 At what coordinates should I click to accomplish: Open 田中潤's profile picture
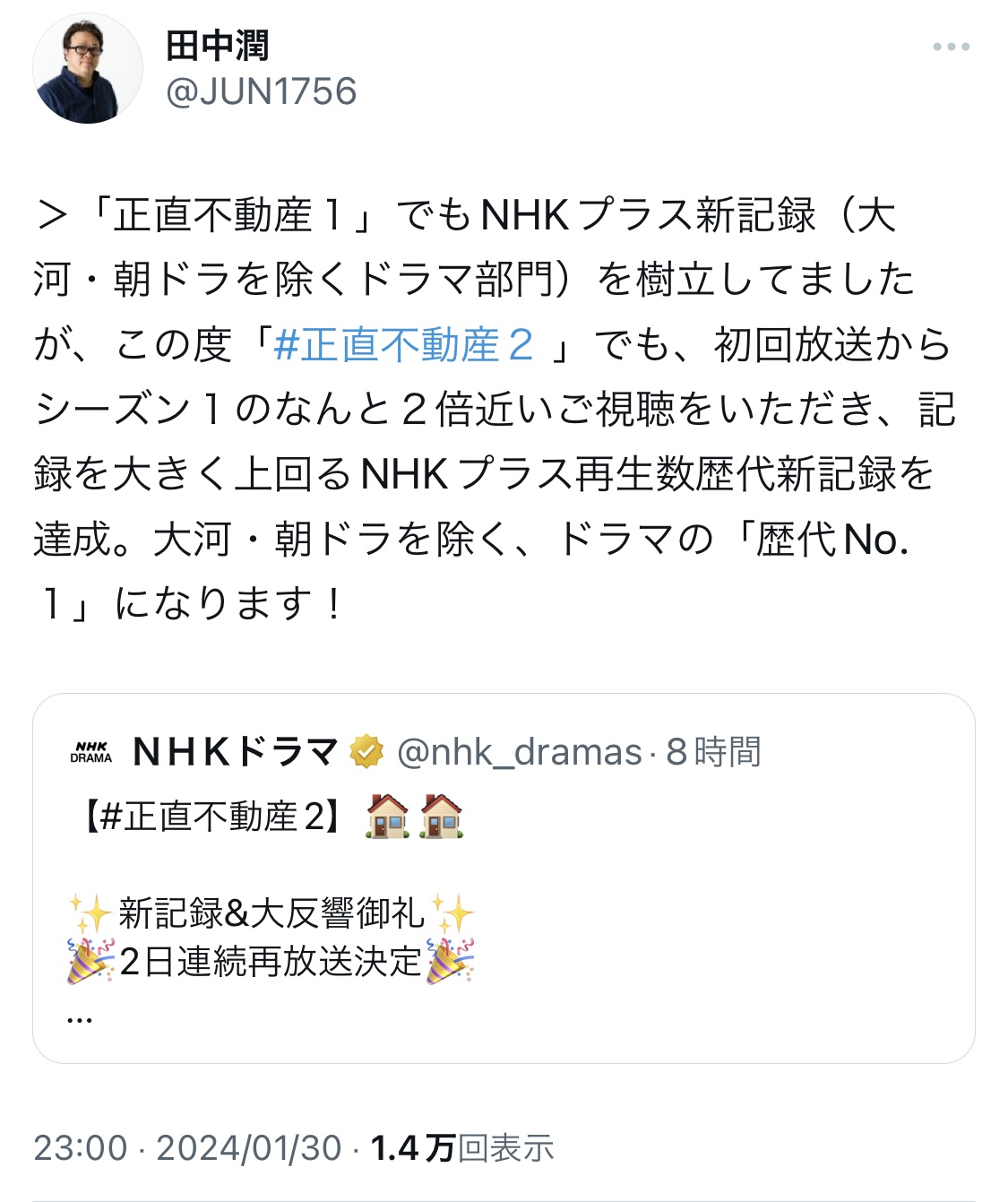coord(87,69)
